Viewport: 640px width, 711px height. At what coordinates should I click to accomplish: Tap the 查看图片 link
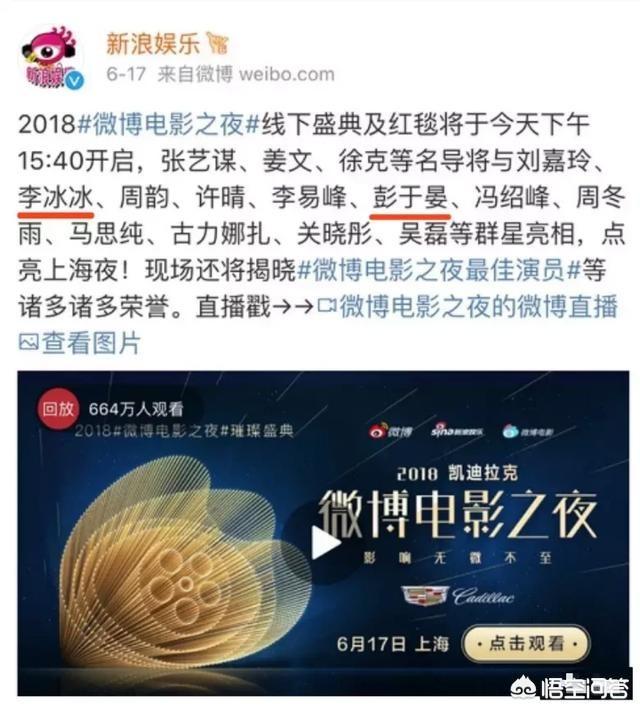[x=80, y=343]
